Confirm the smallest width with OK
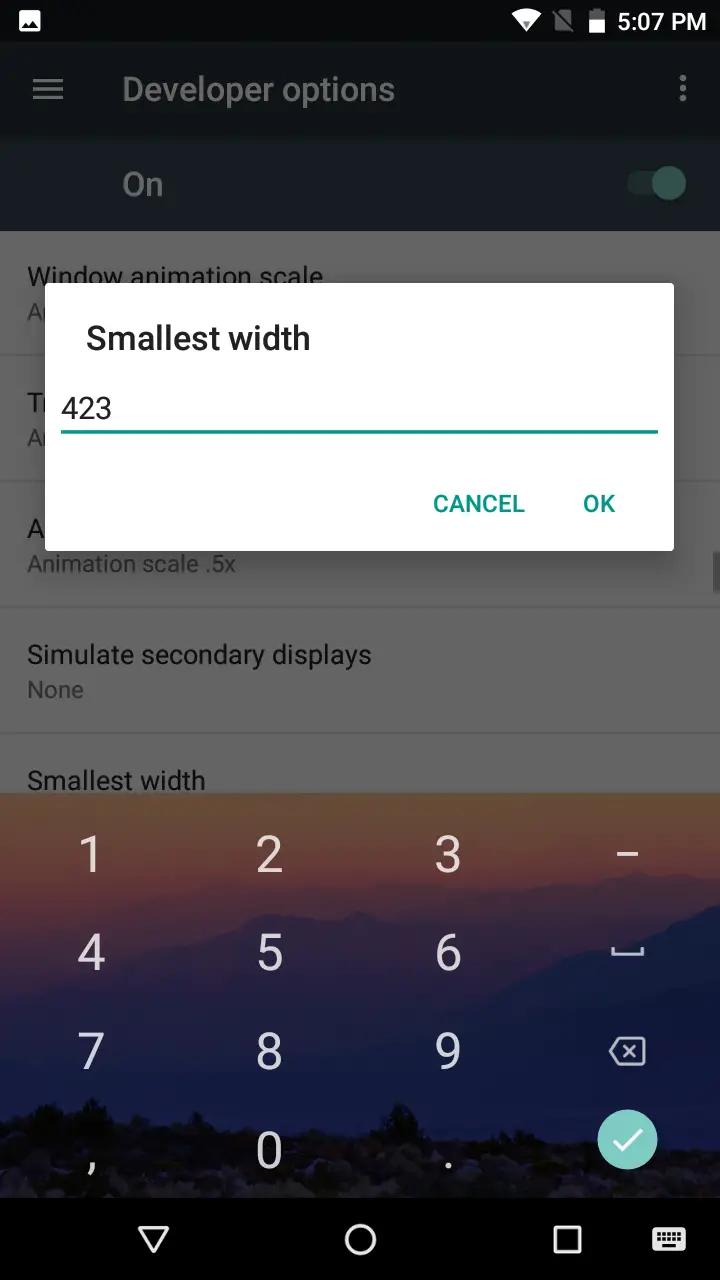The height and width of the screenshot is (1280, 720). coord(599,503)
